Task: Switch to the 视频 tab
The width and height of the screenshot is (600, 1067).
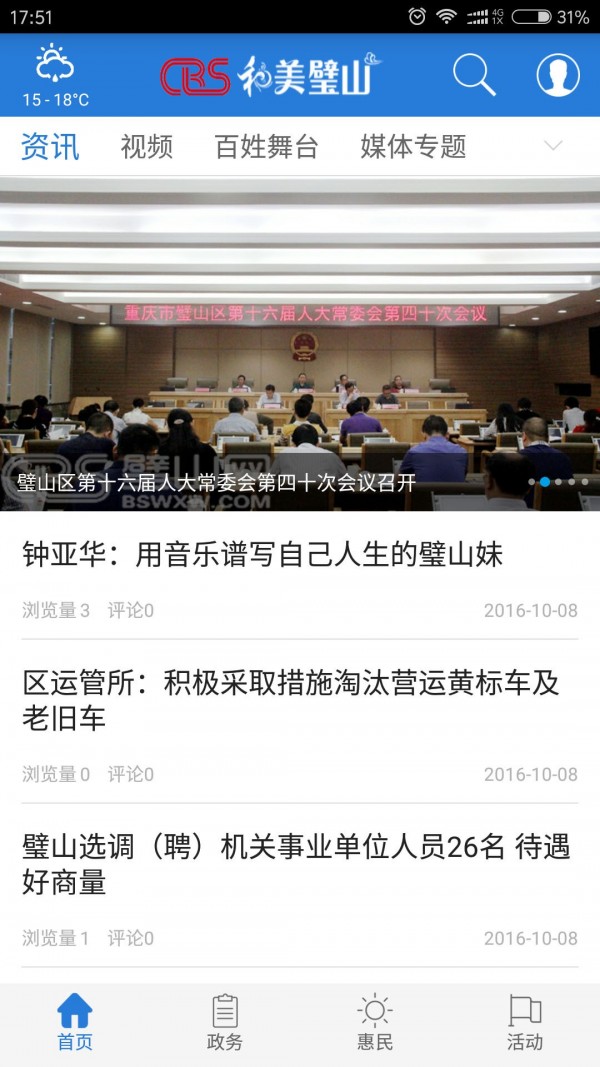Action: [147, 147]
